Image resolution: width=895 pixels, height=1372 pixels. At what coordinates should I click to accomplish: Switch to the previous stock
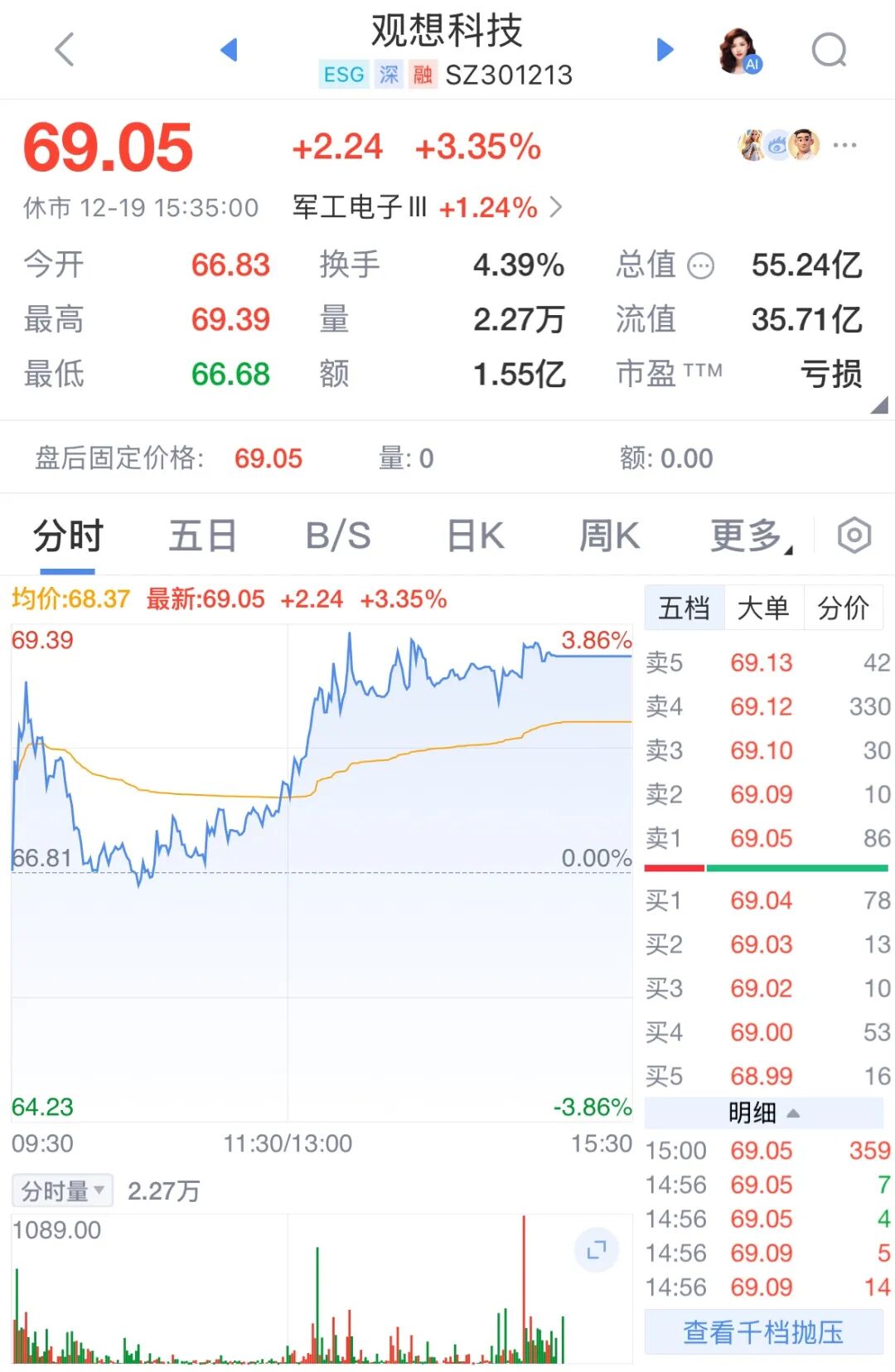point(230,50)
